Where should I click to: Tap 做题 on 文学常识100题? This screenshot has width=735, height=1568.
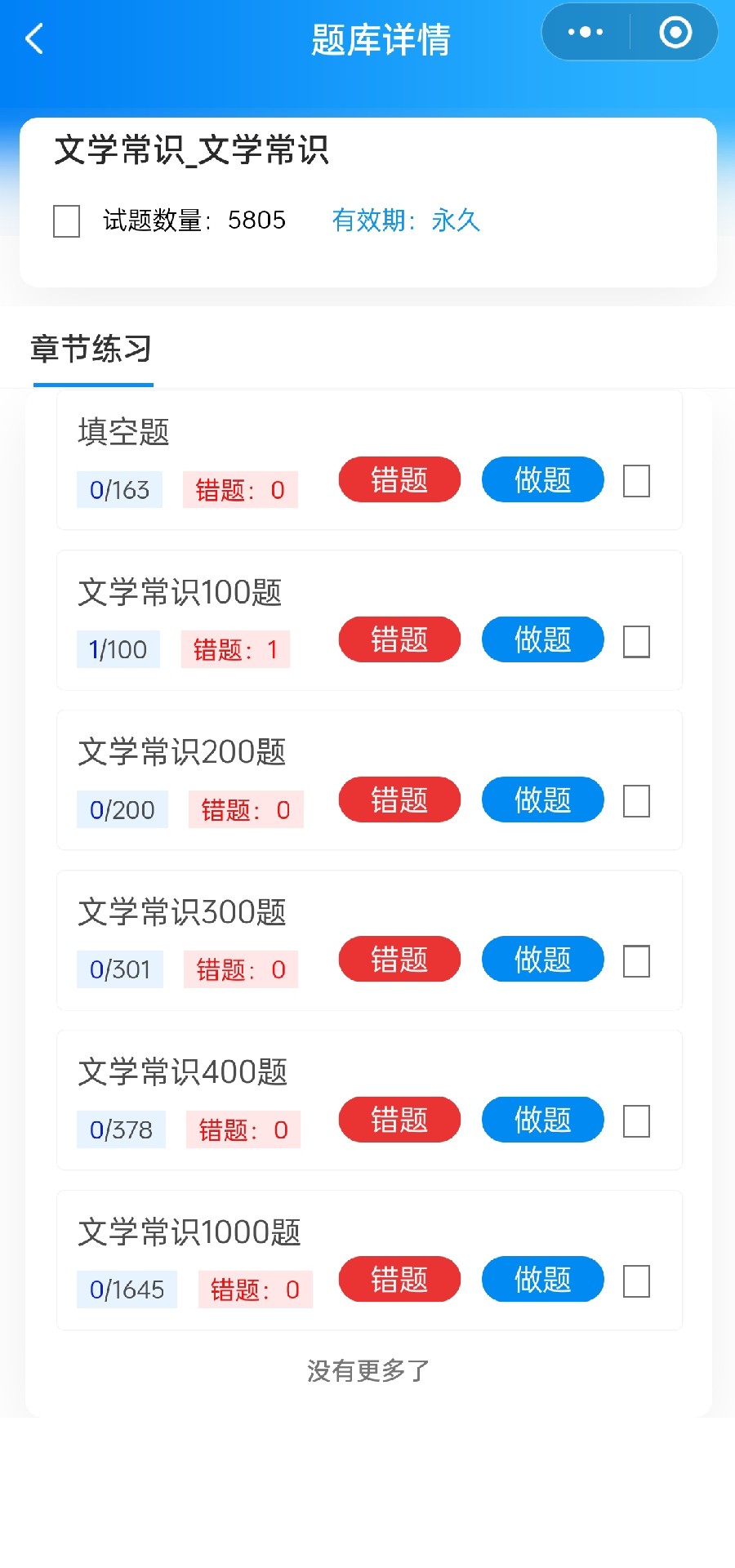pyautogui.click(x=542, y=639)
